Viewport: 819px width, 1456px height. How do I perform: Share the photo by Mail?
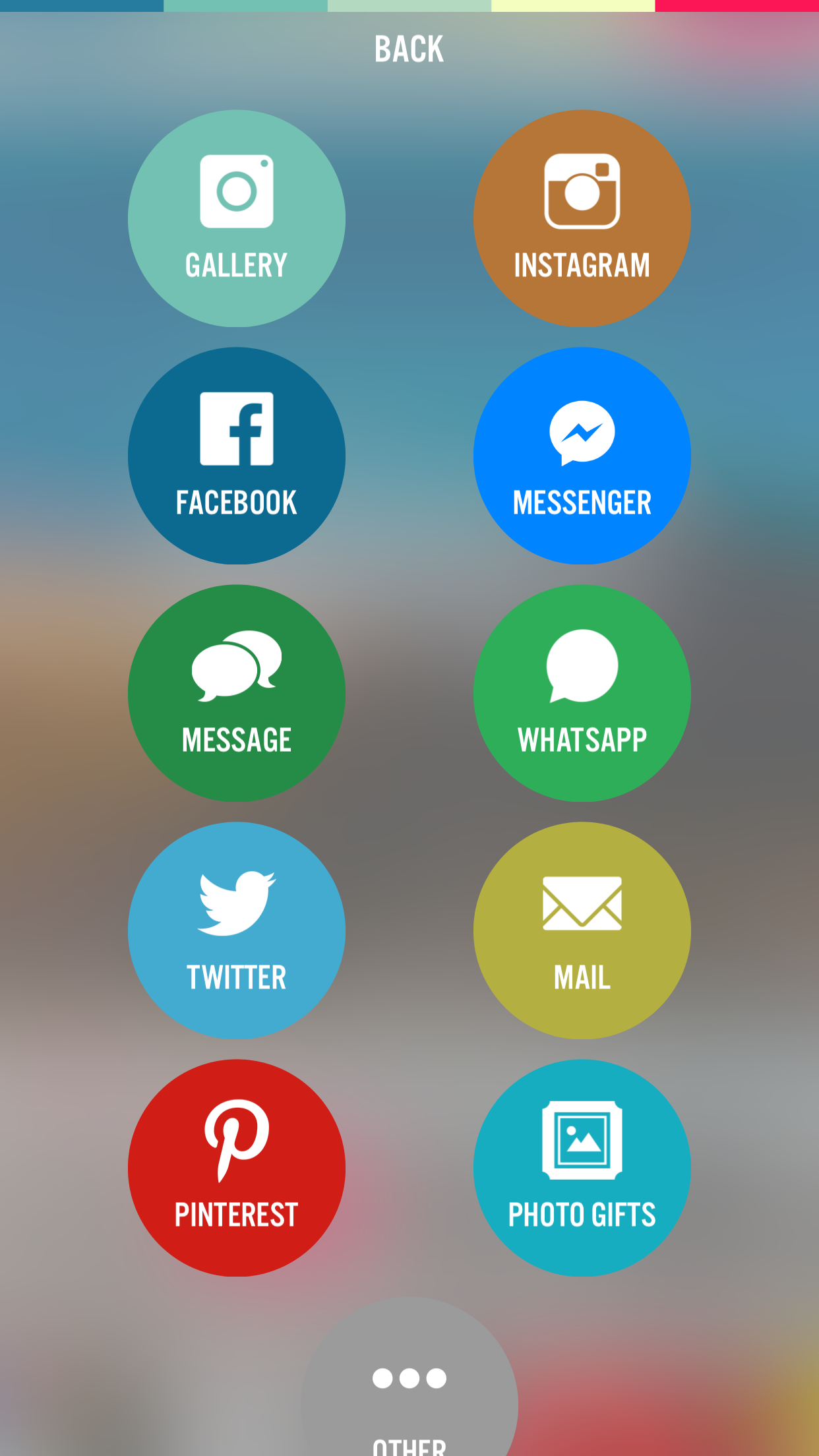tap(582, 930)
